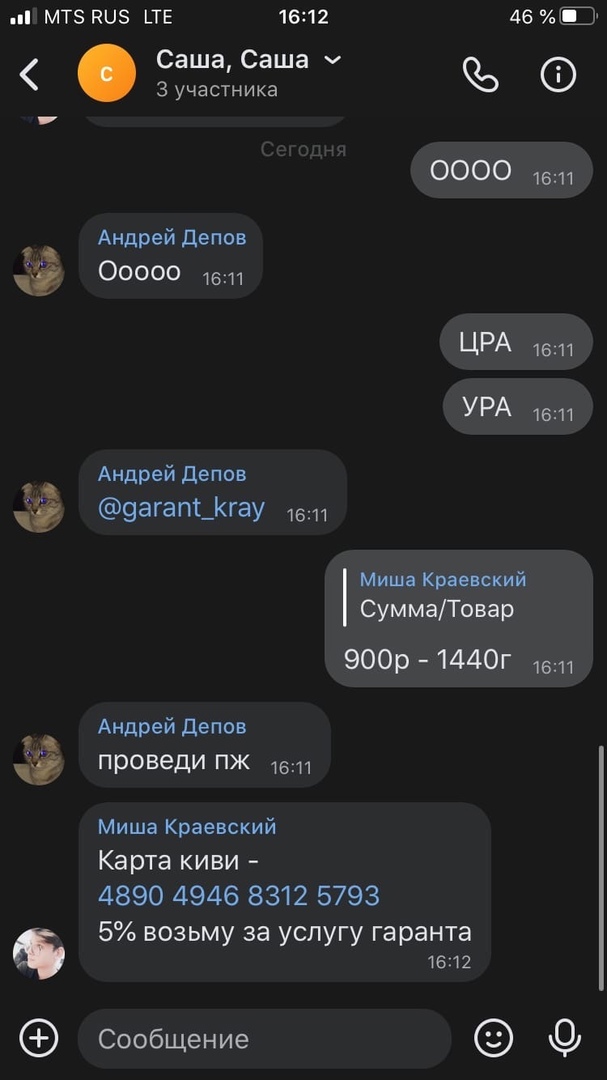Tap the plus attach icon
Viewport: 607px width, 1080px height.
39,1038
